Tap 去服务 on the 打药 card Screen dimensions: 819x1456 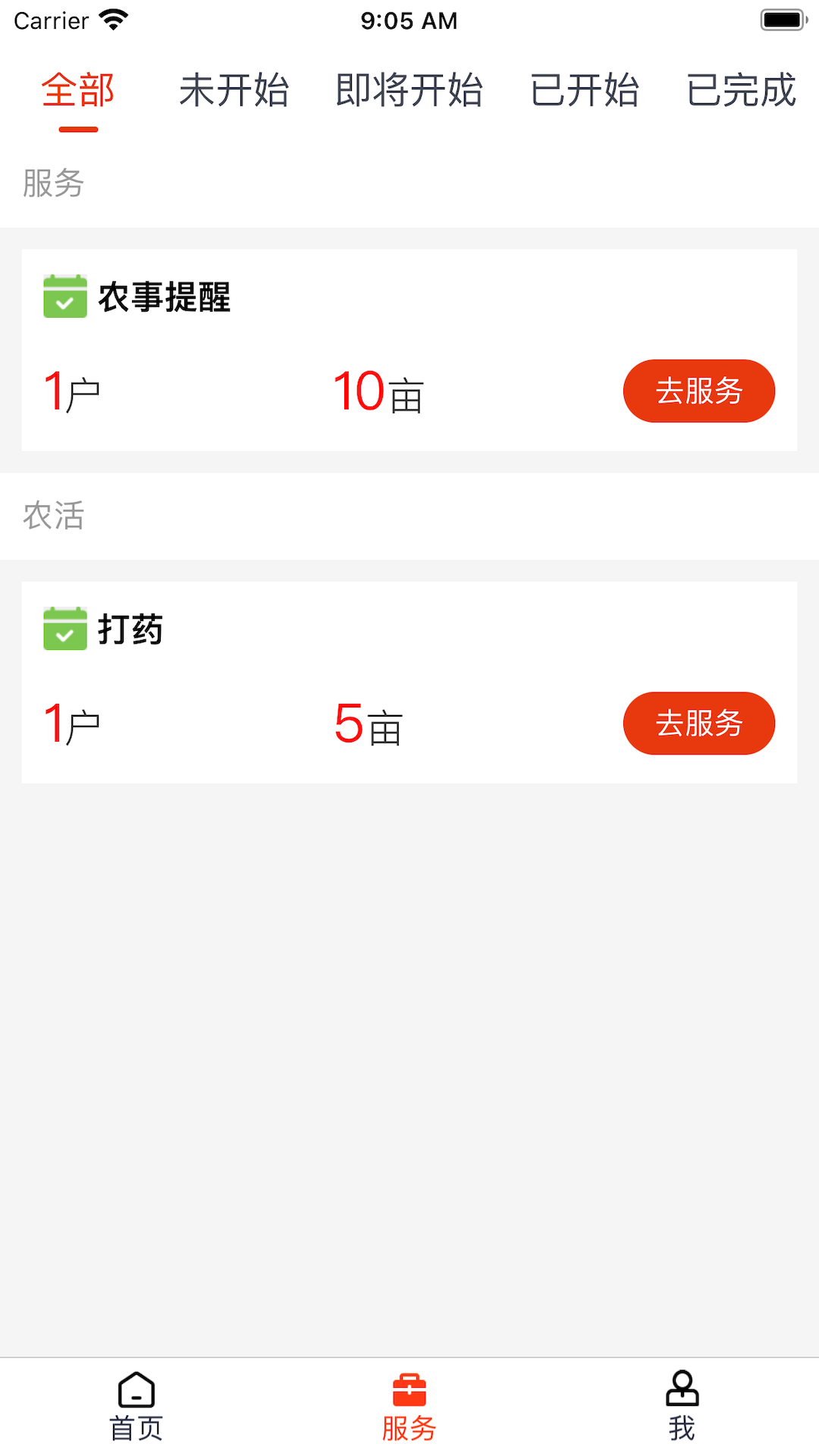point(698,723)
